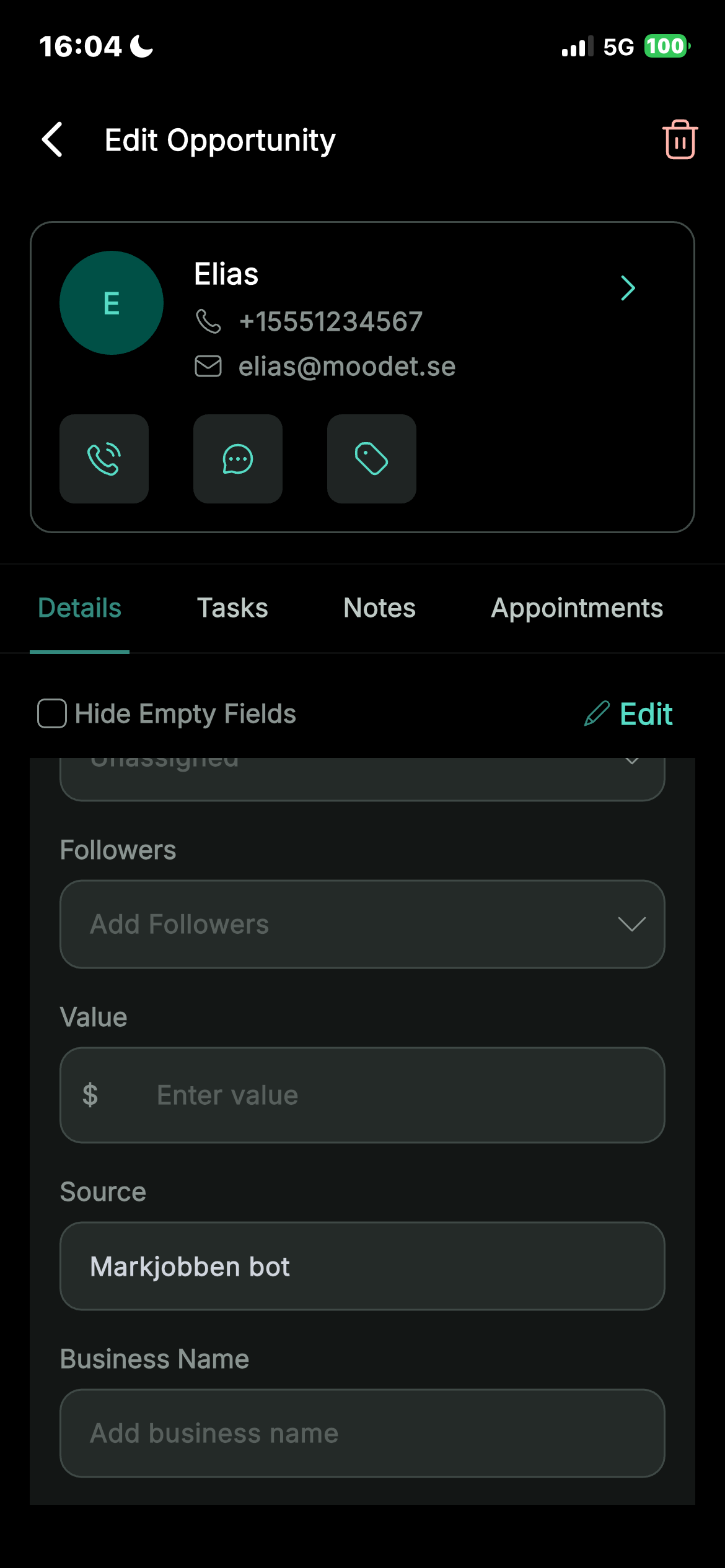This screenshot has height=1568, width=725.
Task: Tap the Add business name field
Action: pos(362,1433)
